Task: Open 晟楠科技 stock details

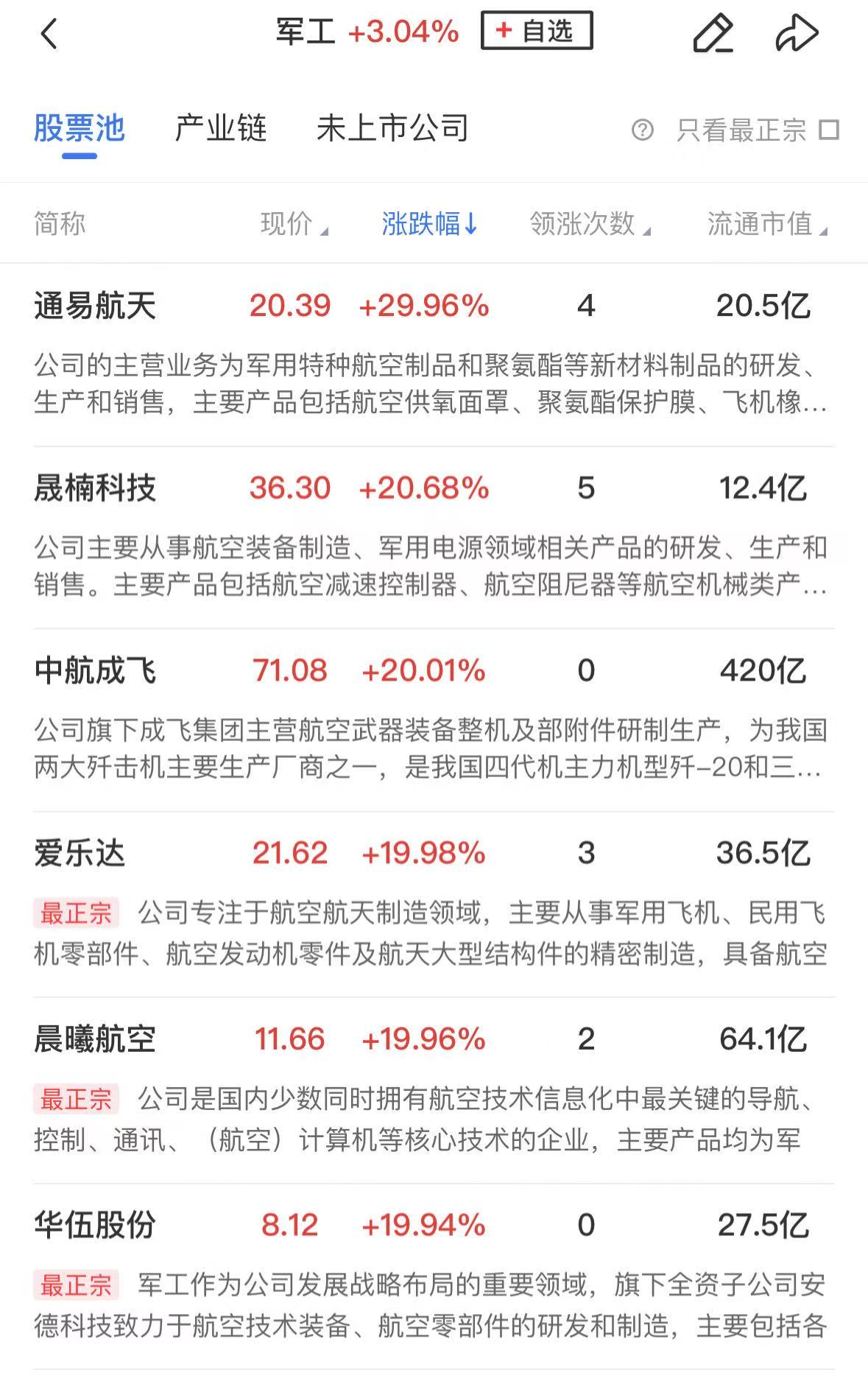Action: [96, 488]
